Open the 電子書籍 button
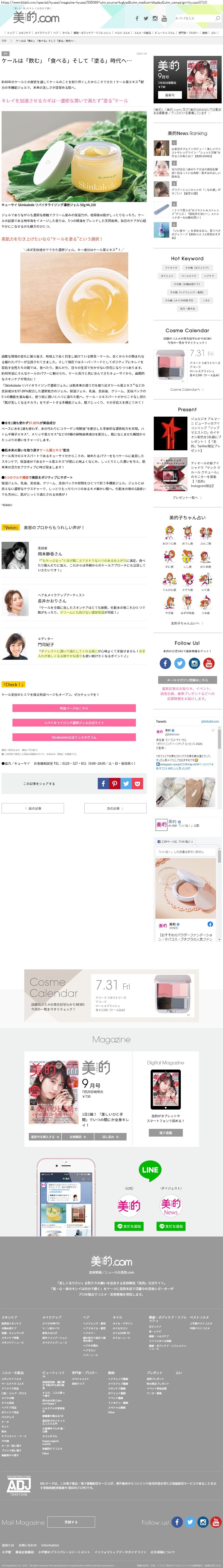The height and width of the screenshot is (1568, 223). point(166,1133)
